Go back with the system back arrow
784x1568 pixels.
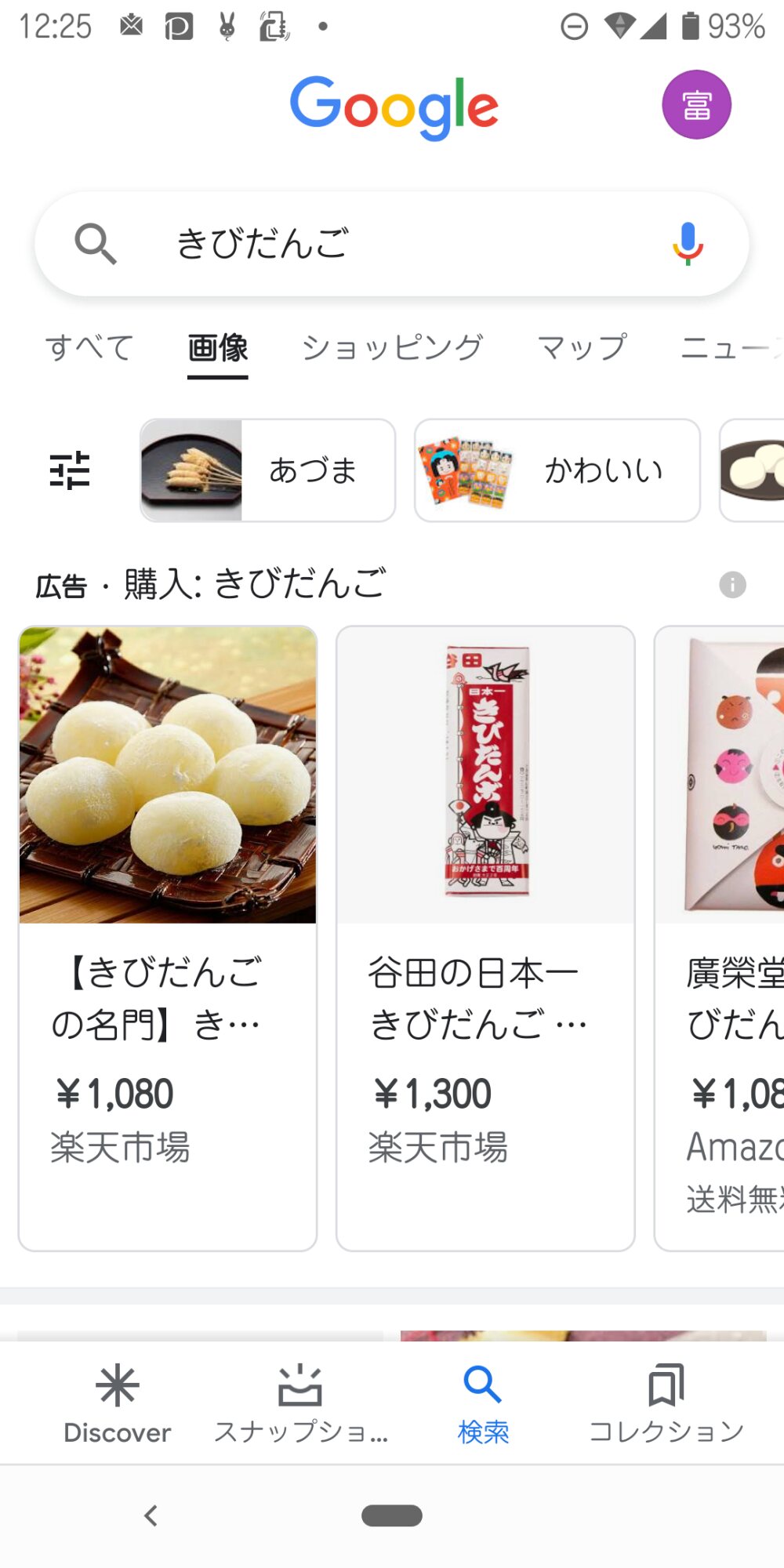coord(151,1515)
